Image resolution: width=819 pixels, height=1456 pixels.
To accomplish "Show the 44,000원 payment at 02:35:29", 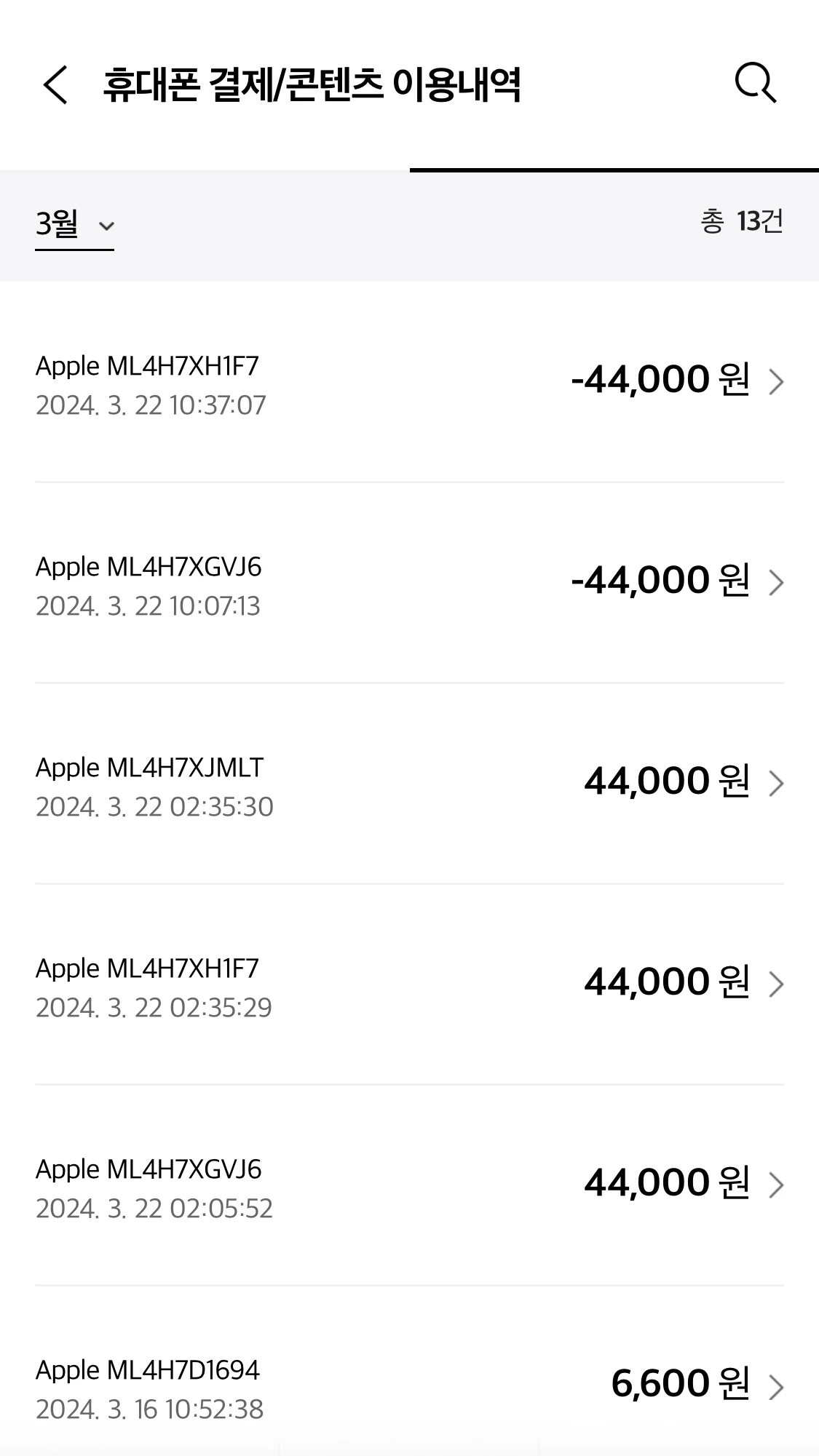I will pos(409,985).
